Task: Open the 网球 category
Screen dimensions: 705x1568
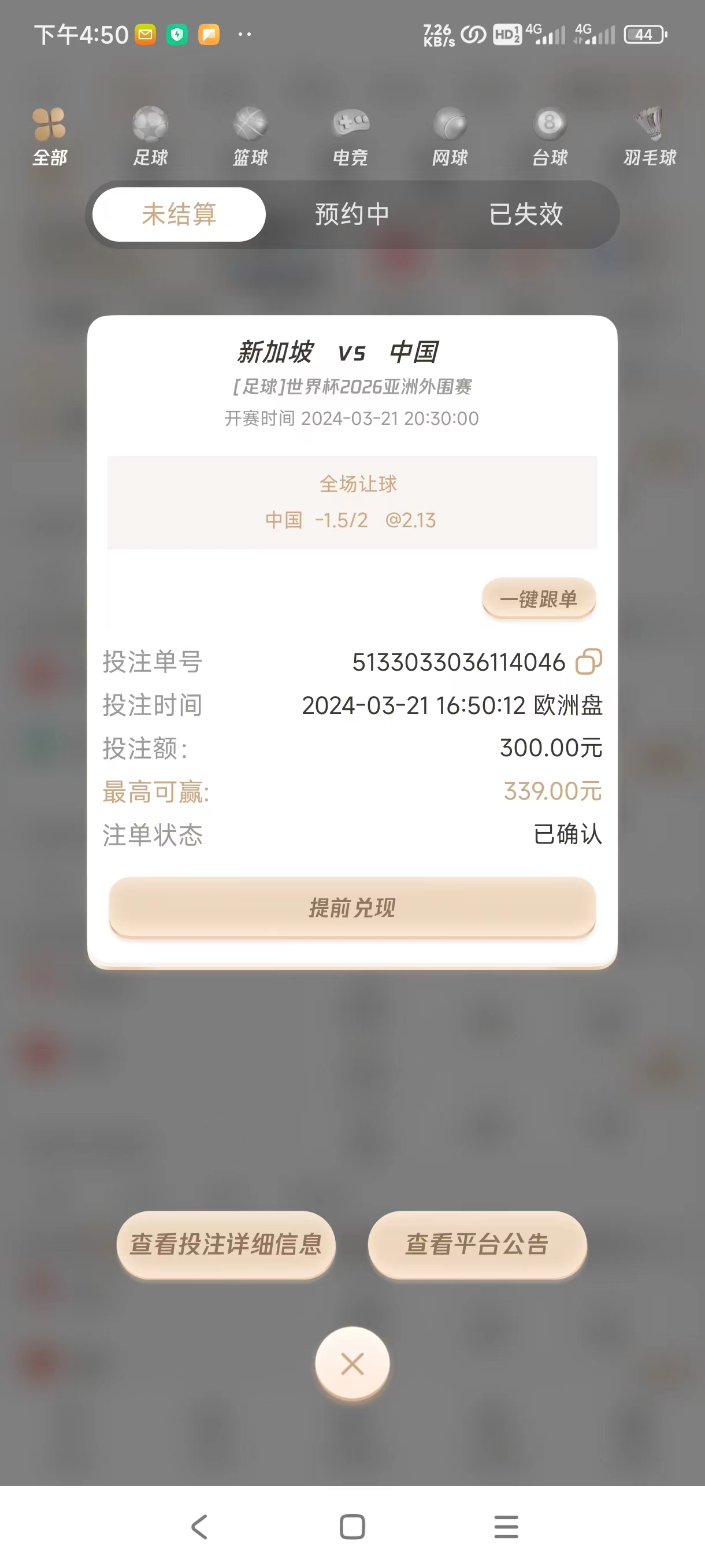Action: [450, 136]
